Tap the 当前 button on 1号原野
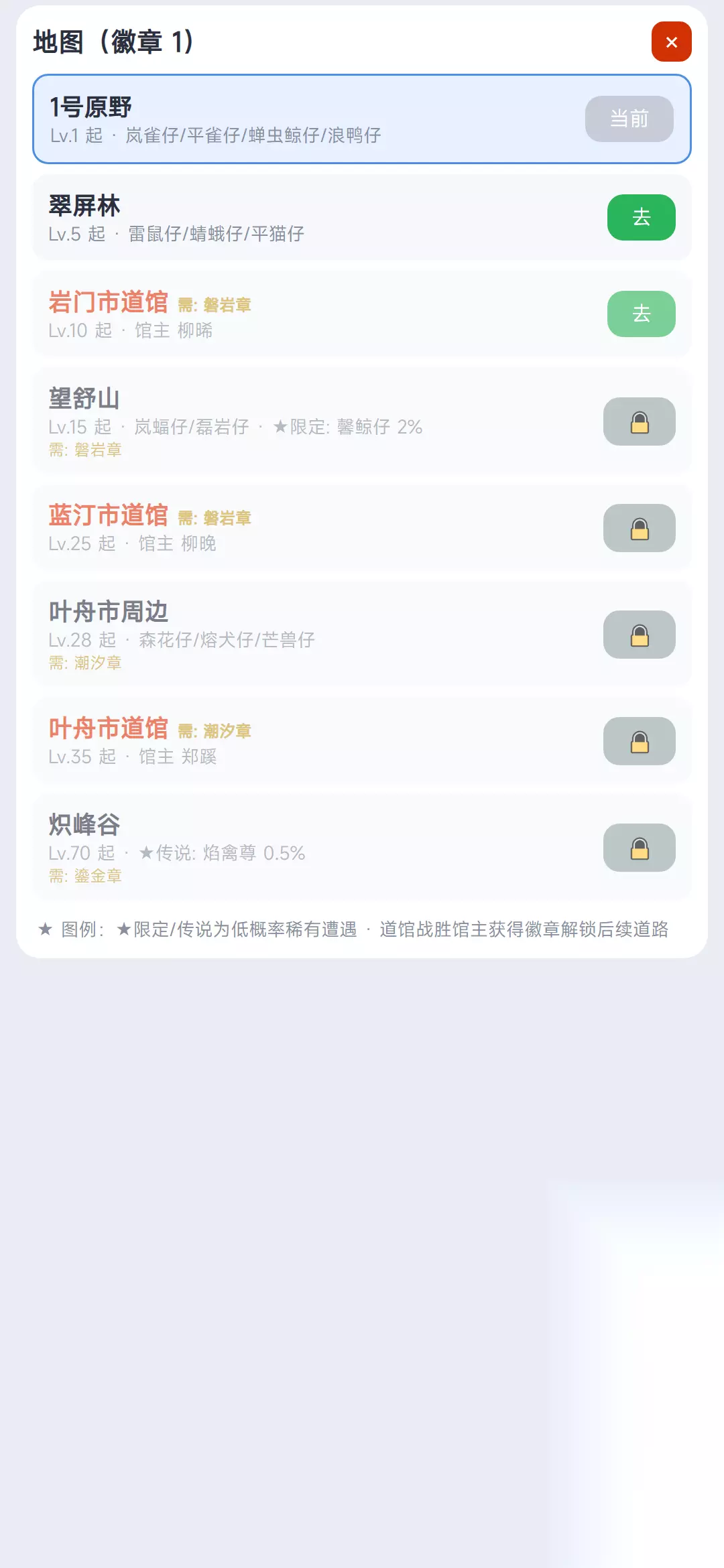Image resolution: width=724 pixels, height=1568 pixels. coord(629,119)
